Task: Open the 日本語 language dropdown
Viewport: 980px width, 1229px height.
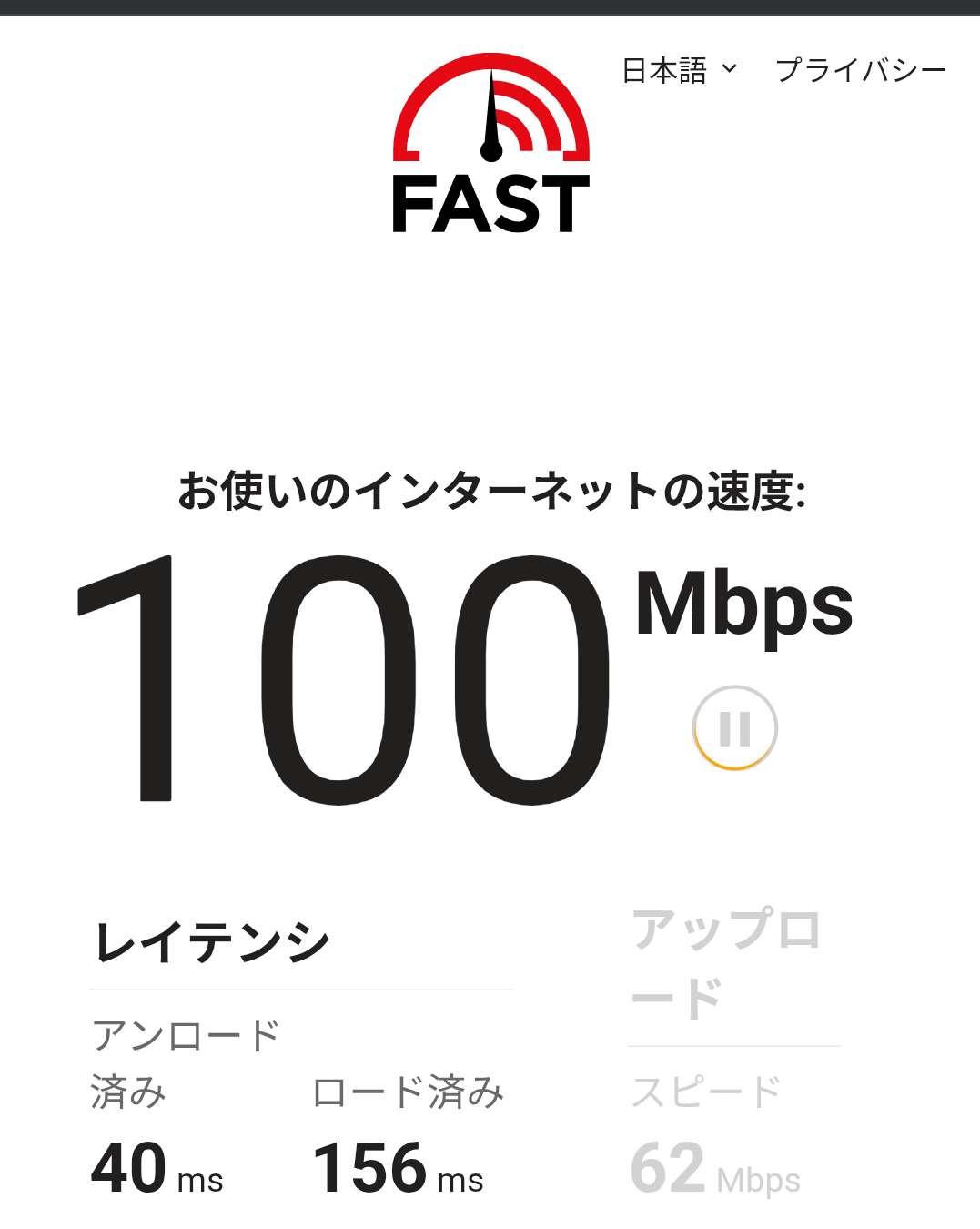Action: [x=679, y=70]
